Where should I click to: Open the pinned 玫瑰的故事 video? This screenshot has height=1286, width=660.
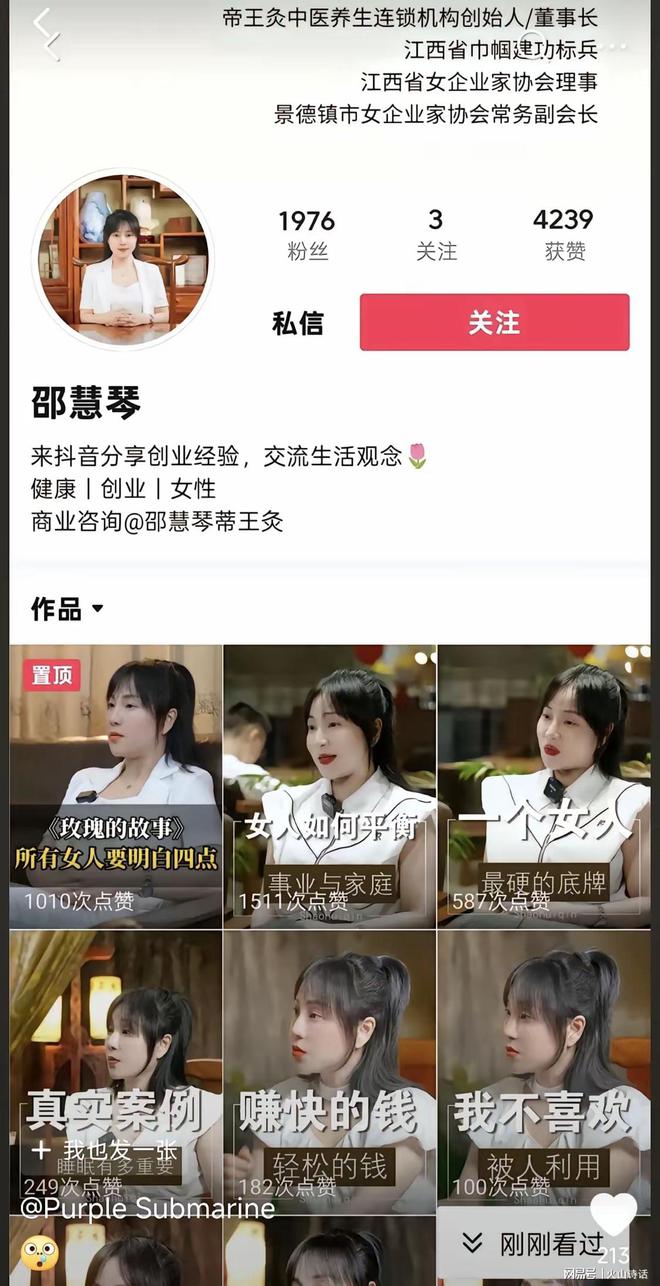pos(115,785)
